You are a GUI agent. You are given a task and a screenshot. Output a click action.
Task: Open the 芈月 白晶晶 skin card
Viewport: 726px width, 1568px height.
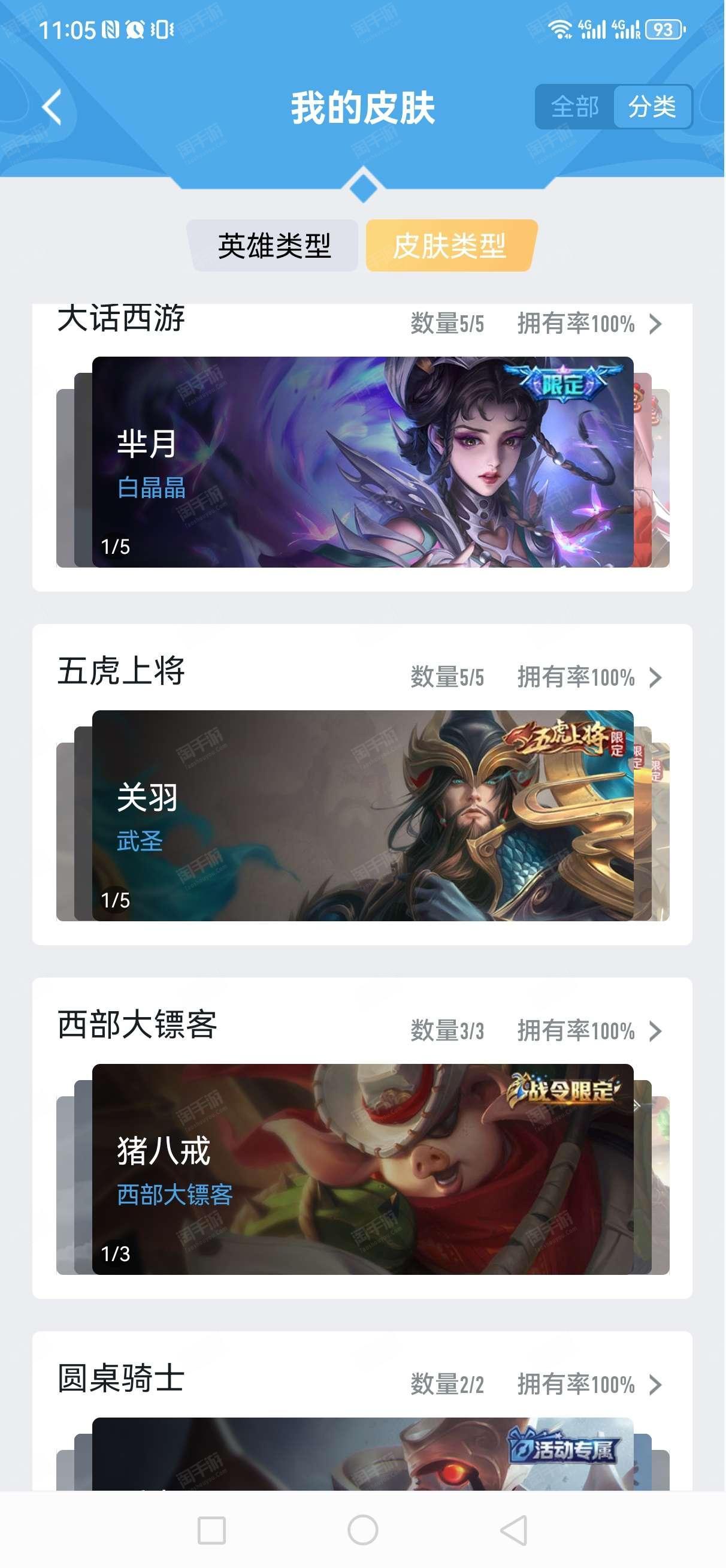coord(362,462)
